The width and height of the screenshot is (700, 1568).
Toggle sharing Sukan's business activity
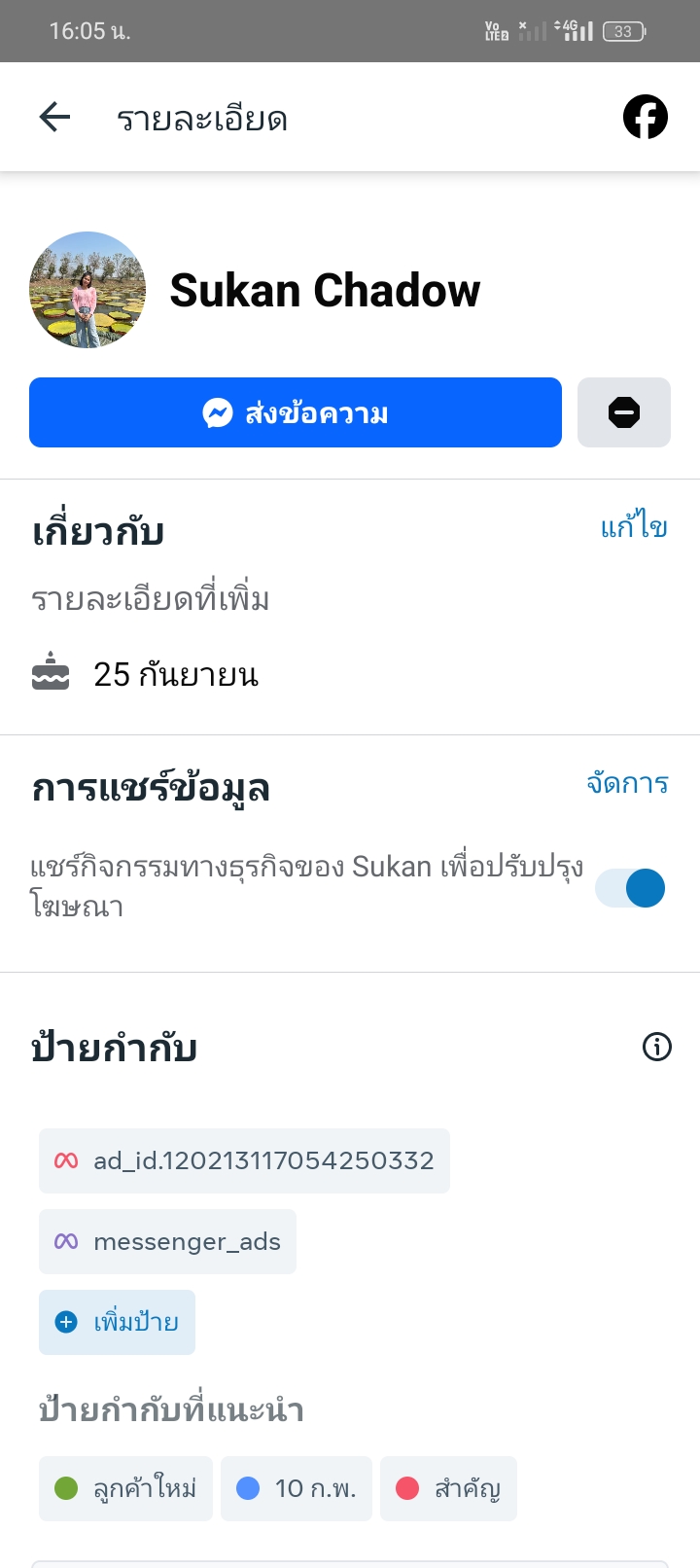click(631, 887)
